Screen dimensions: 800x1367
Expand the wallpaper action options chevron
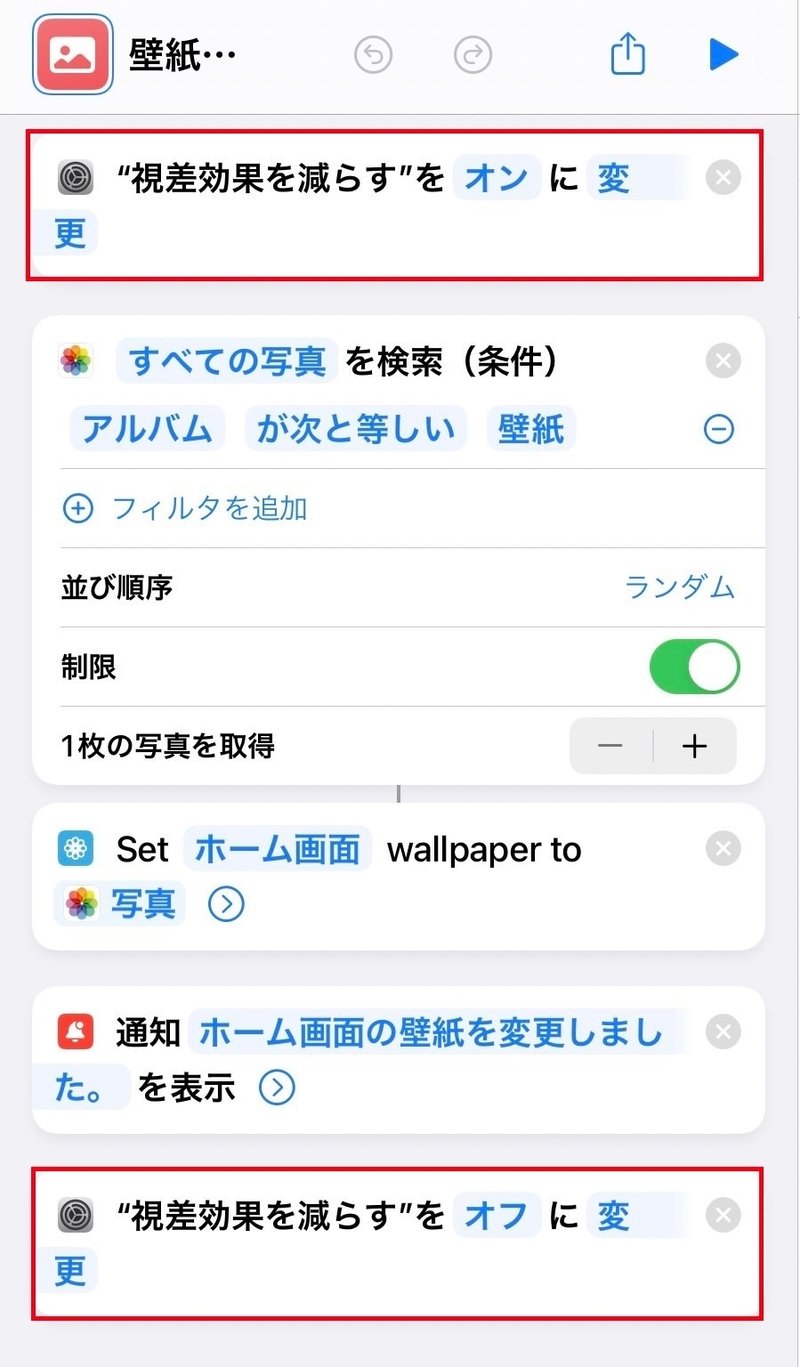[x=226, y=904]
